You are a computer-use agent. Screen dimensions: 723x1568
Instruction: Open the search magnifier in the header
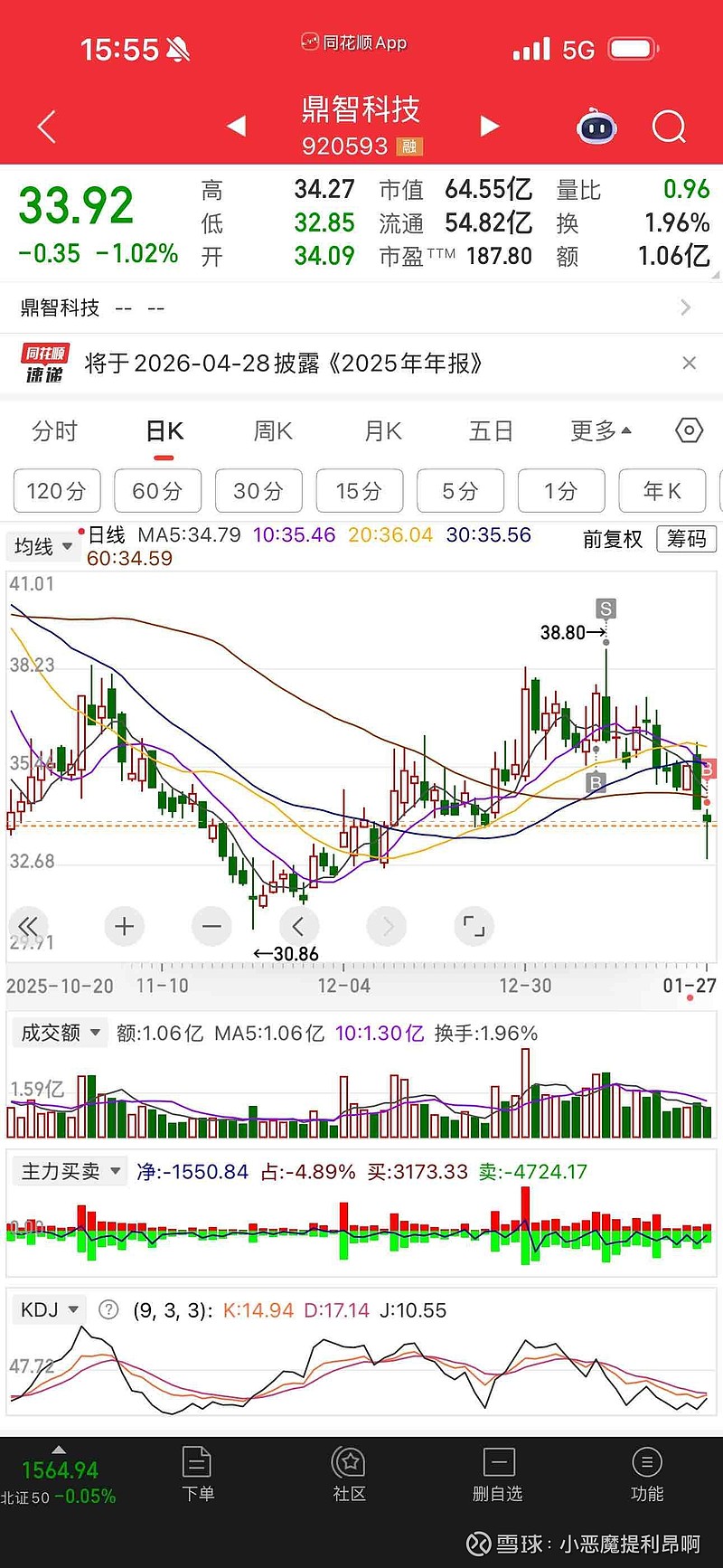669,128
